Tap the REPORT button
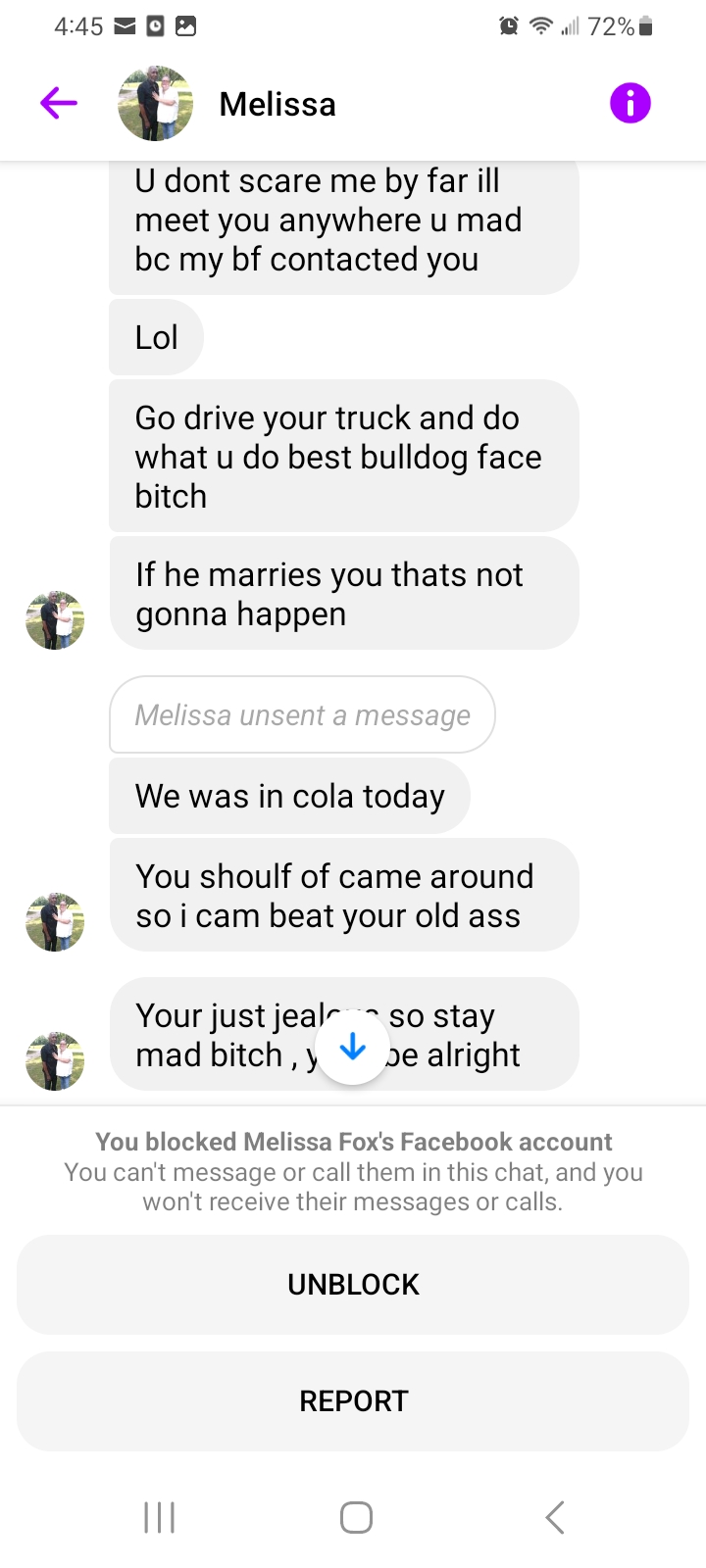The image size is (706, 1568). click(x=353, y=1400)
